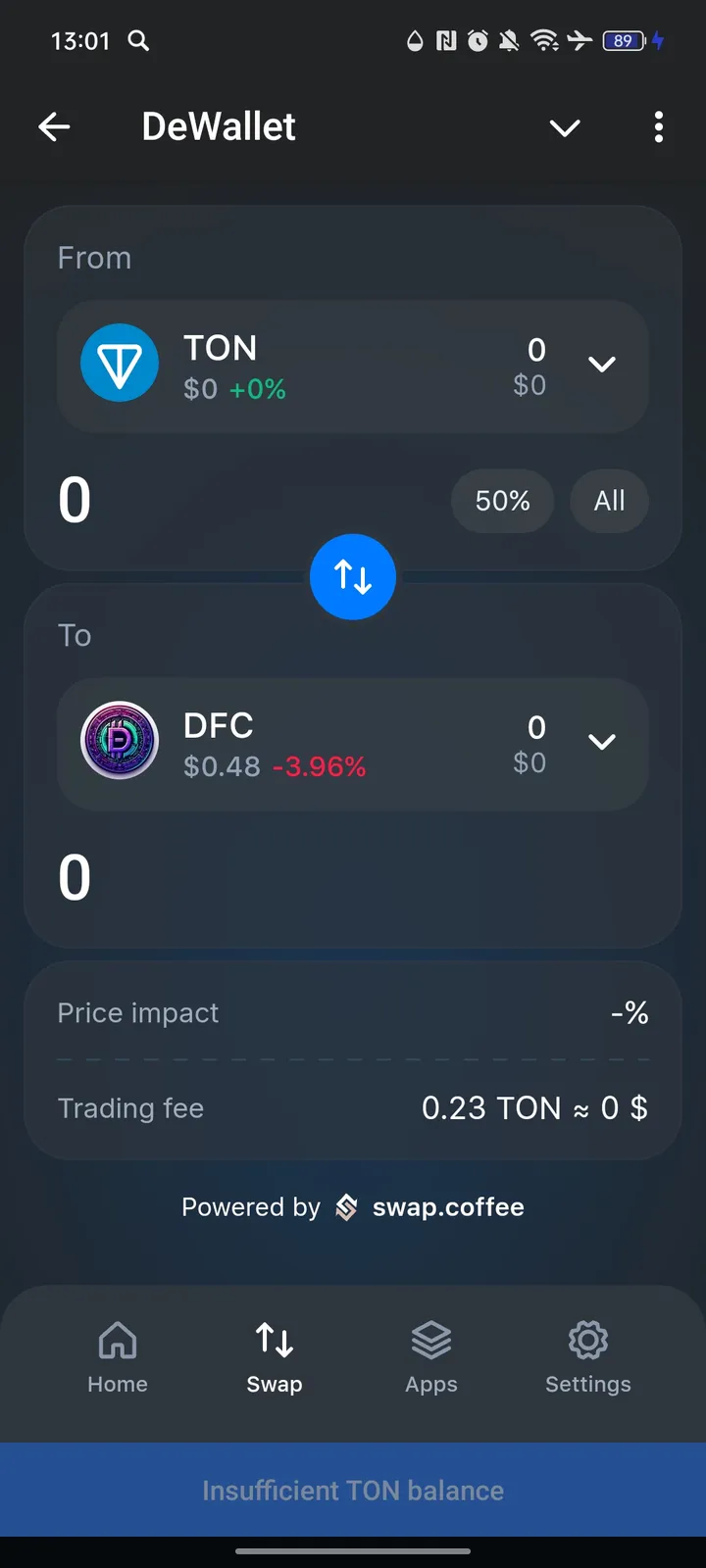
Task: Open the three-dot overflow menu
Action: pos(659,127)
